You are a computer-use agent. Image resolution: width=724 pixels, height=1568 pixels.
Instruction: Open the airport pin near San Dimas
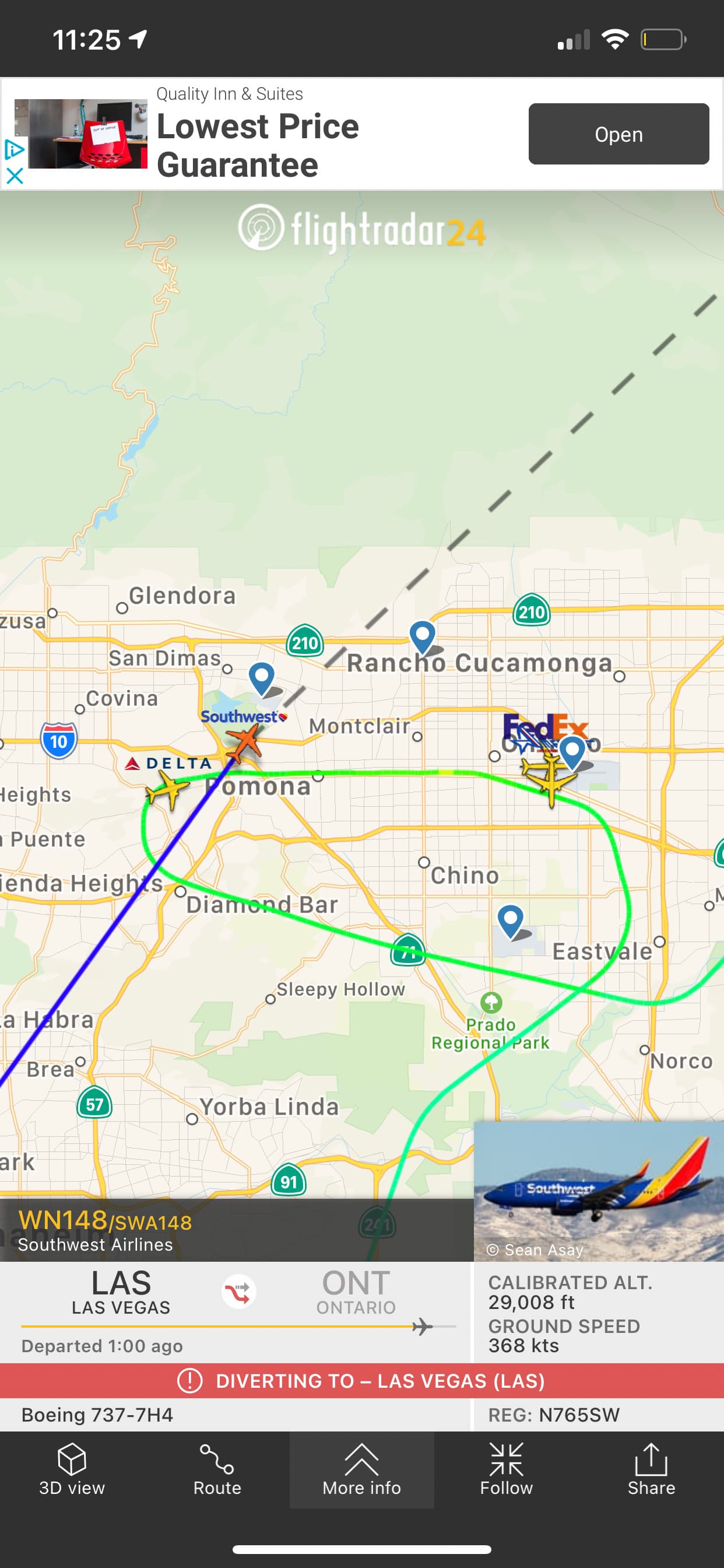pyautogui.click(x=262, y=677)
